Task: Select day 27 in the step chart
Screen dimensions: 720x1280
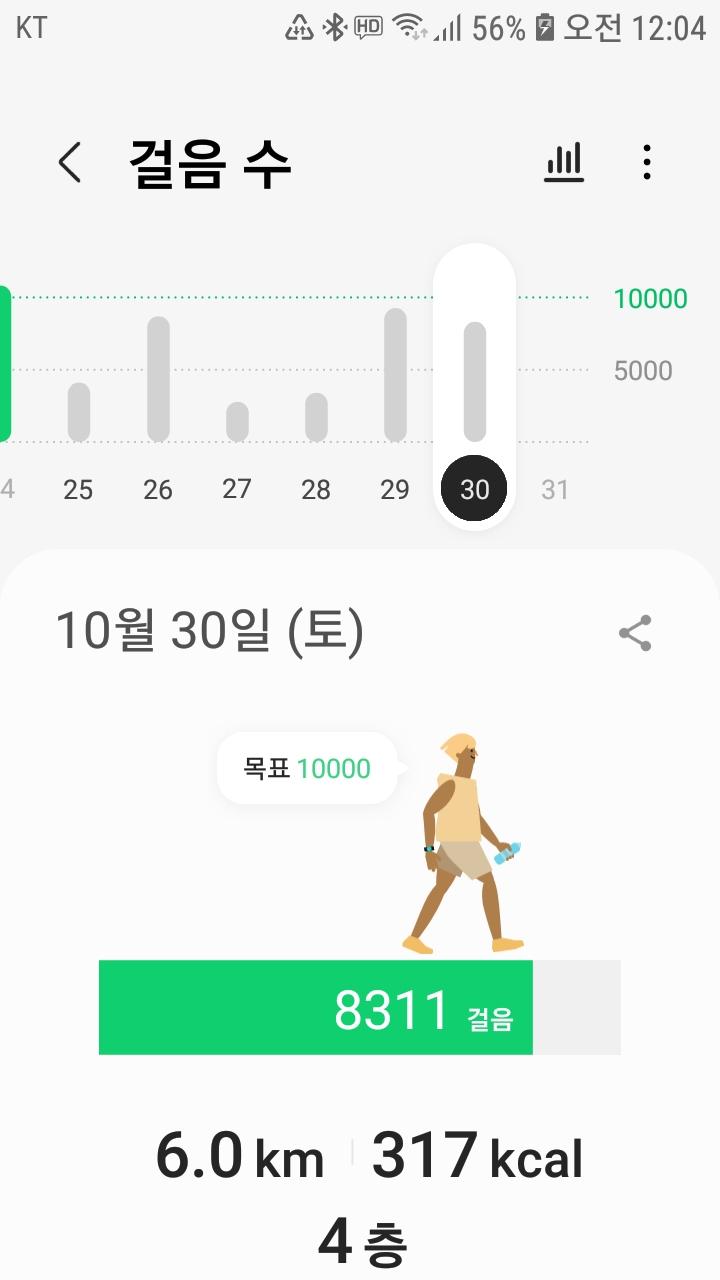Action: 237,489
